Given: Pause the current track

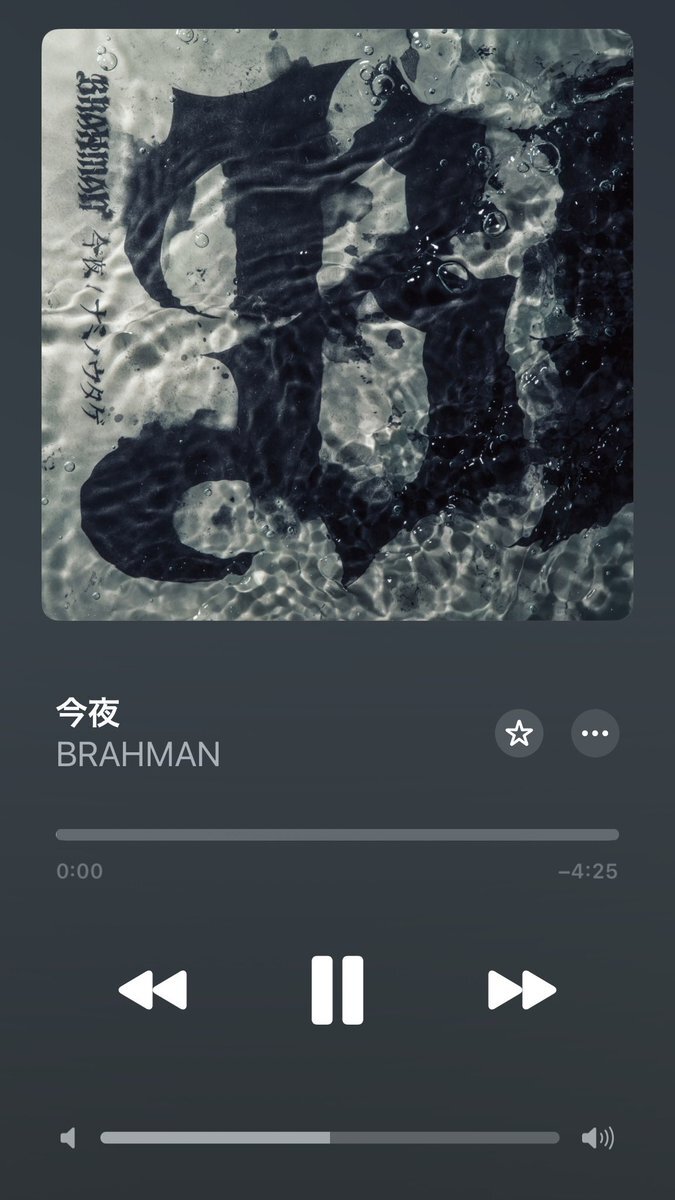Looking at the screenshot, I should point(337,990).
